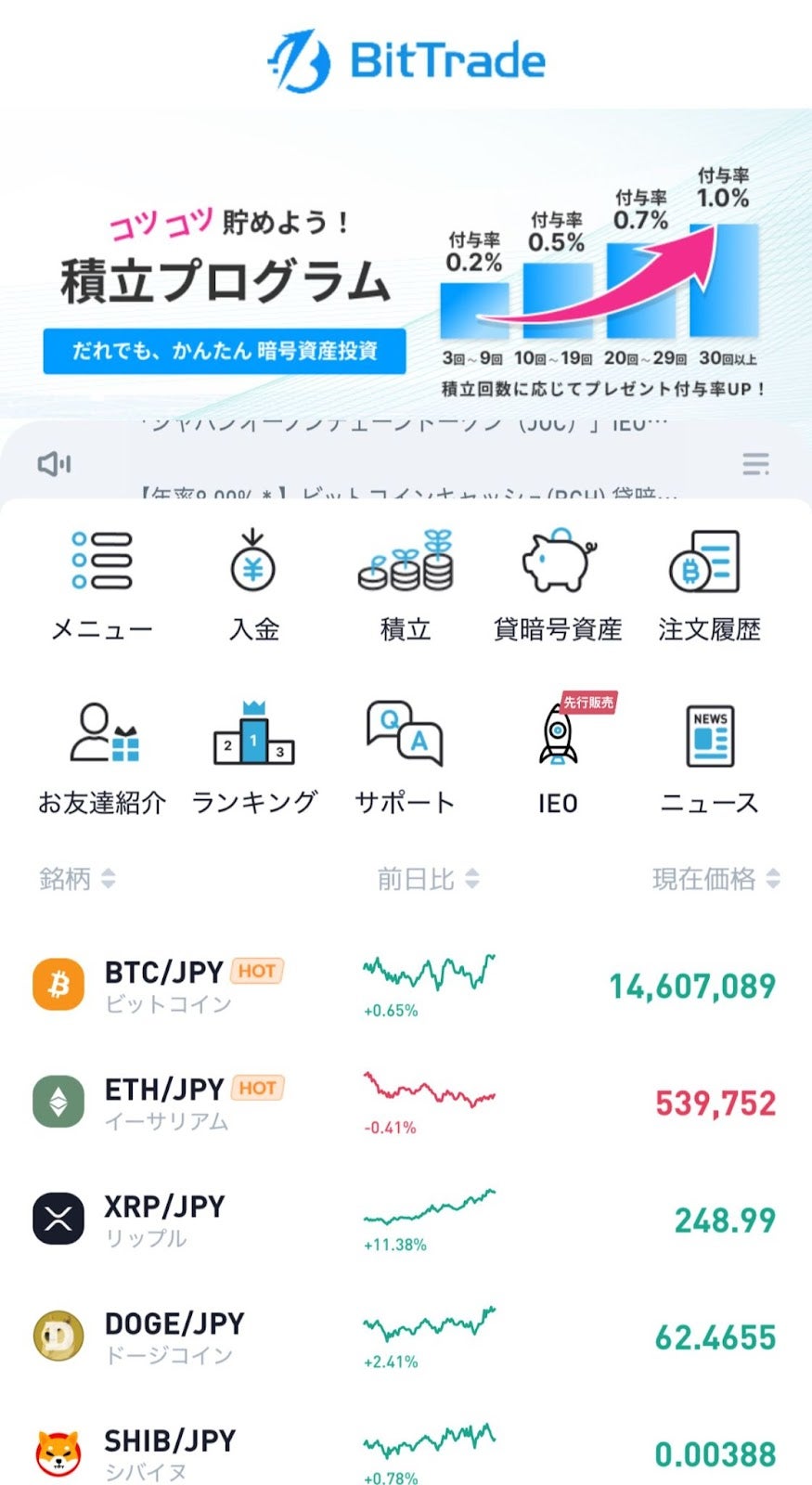Viewport: 812px width, 1485px height.
Task: Open the IEO section
Action: (x=558, y=757)
